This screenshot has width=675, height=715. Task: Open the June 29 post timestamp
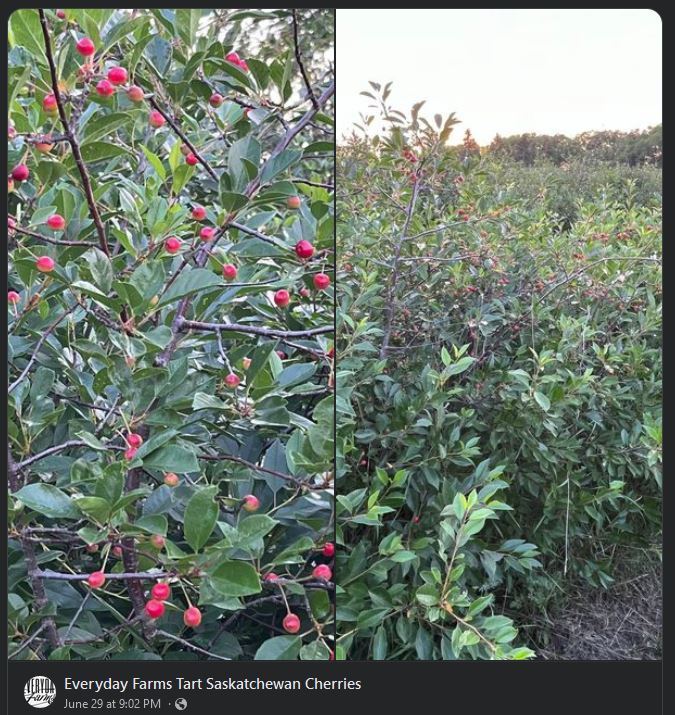112,704
